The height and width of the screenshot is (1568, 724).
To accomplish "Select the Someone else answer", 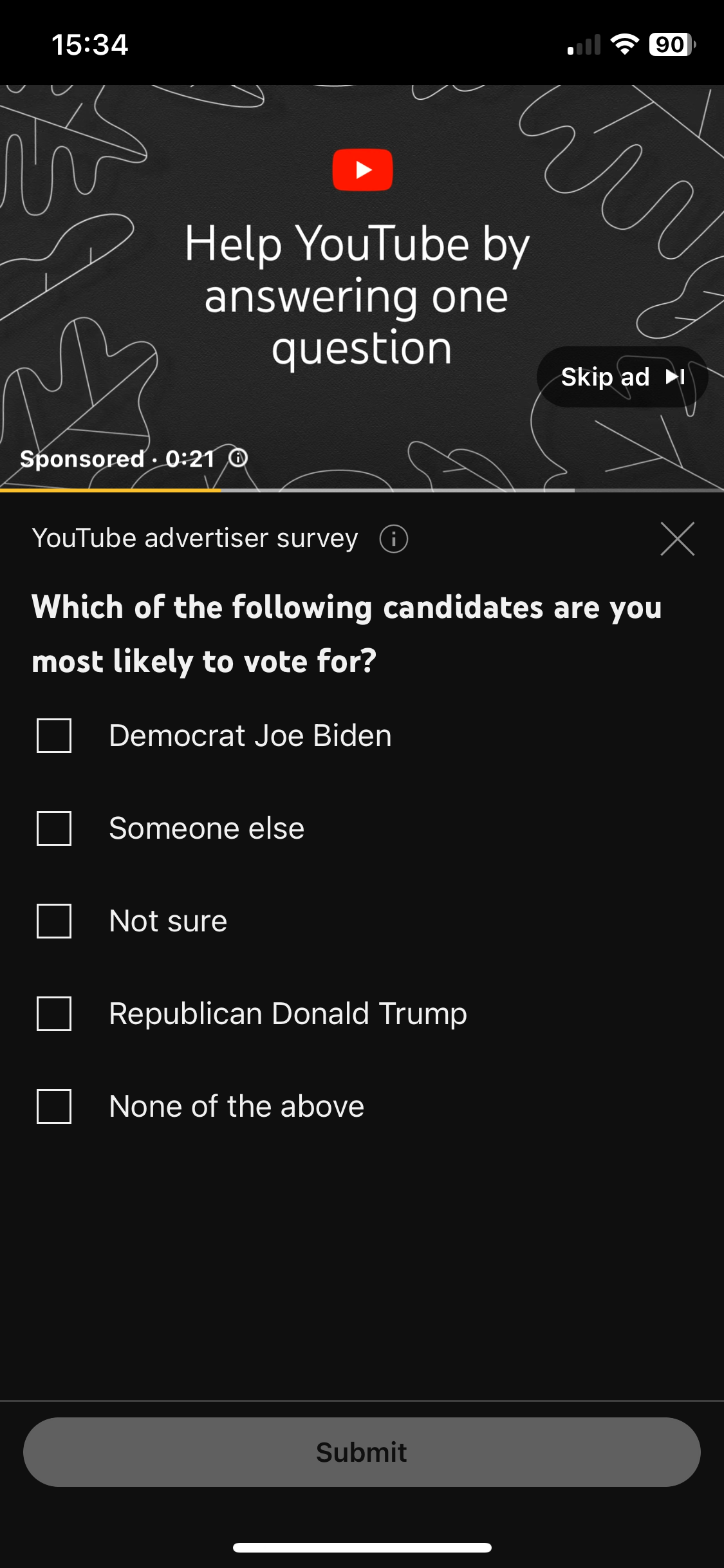I will click(x=54, y=828).
